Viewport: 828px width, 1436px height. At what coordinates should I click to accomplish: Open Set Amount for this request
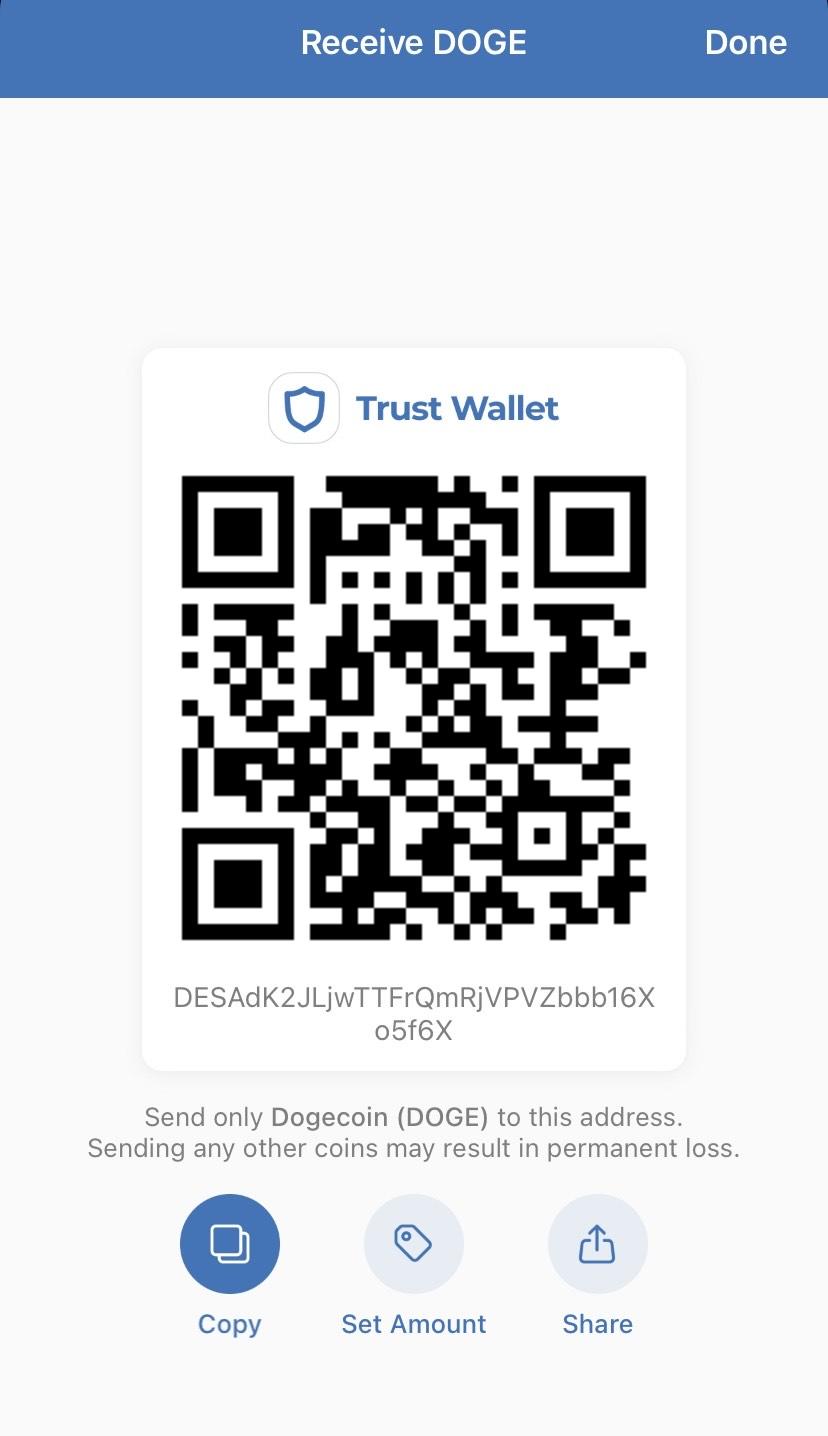point(414,1244)
